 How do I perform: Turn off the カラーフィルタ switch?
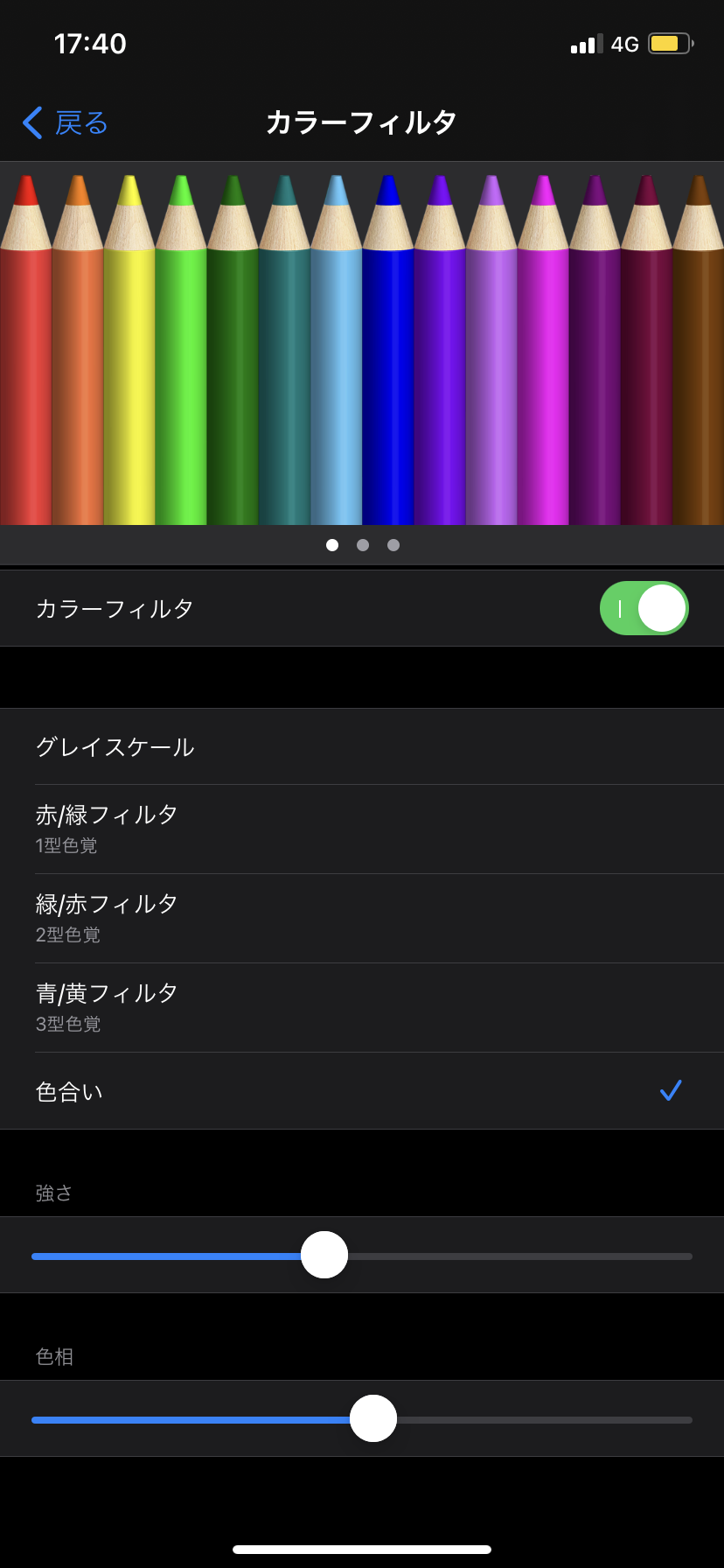[x=644, y=608]
